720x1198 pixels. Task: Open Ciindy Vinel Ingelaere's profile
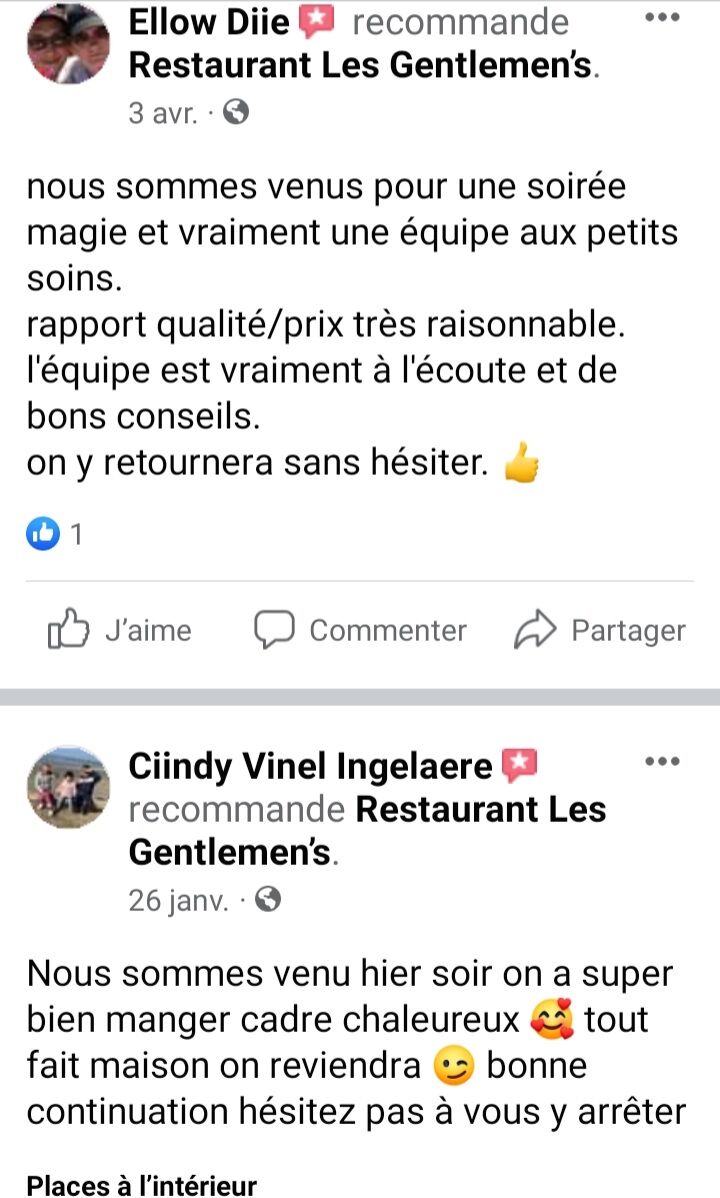305,765
